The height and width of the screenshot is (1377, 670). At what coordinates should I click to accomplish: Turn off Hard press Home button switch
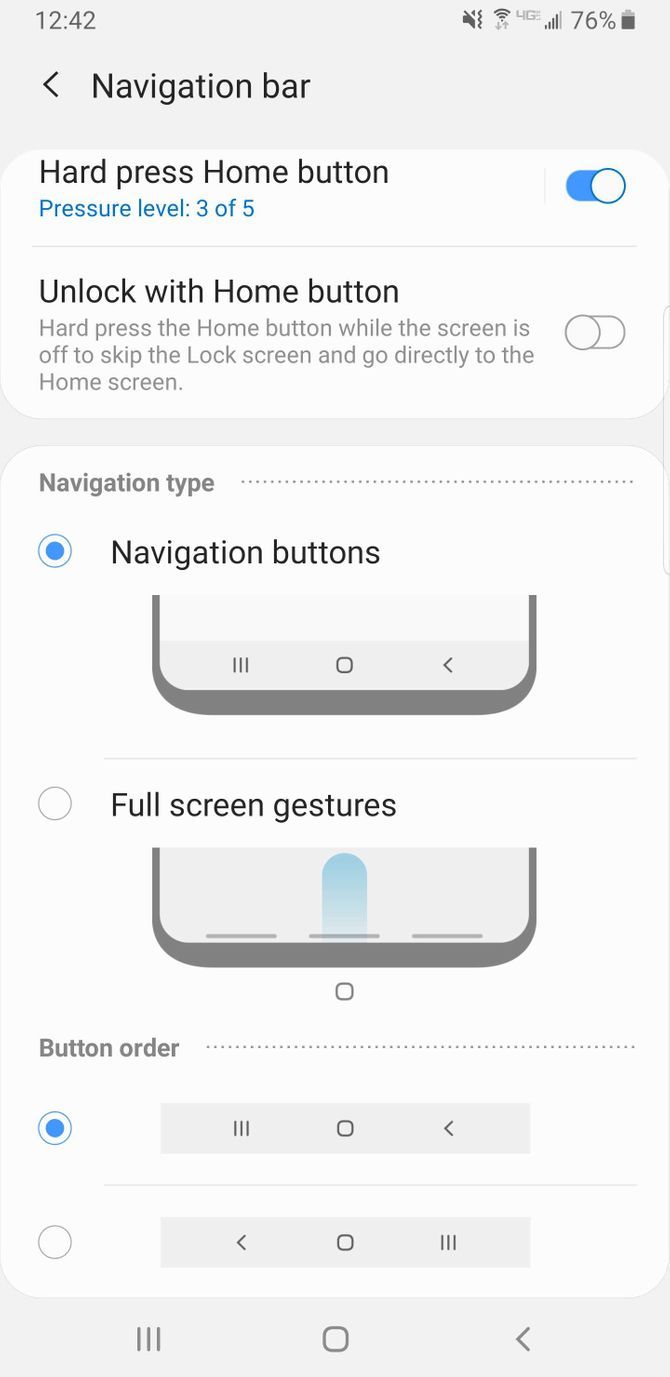pos(595,186)
